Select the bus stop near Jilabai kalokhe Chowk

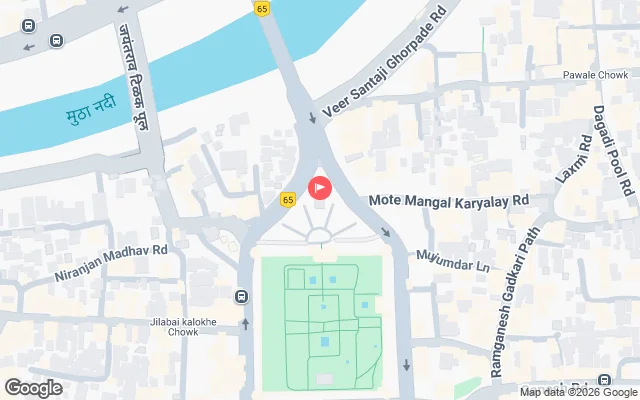coord(242,296)
